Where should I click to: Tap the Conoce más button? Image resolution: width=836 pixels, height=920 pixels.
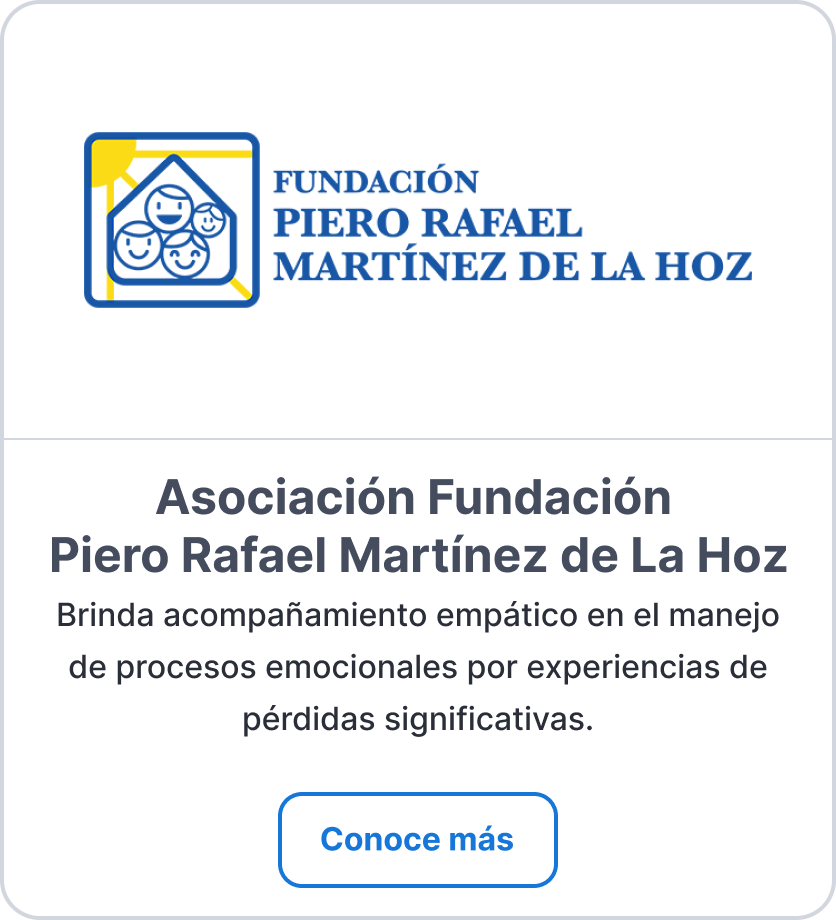[417, 839]
